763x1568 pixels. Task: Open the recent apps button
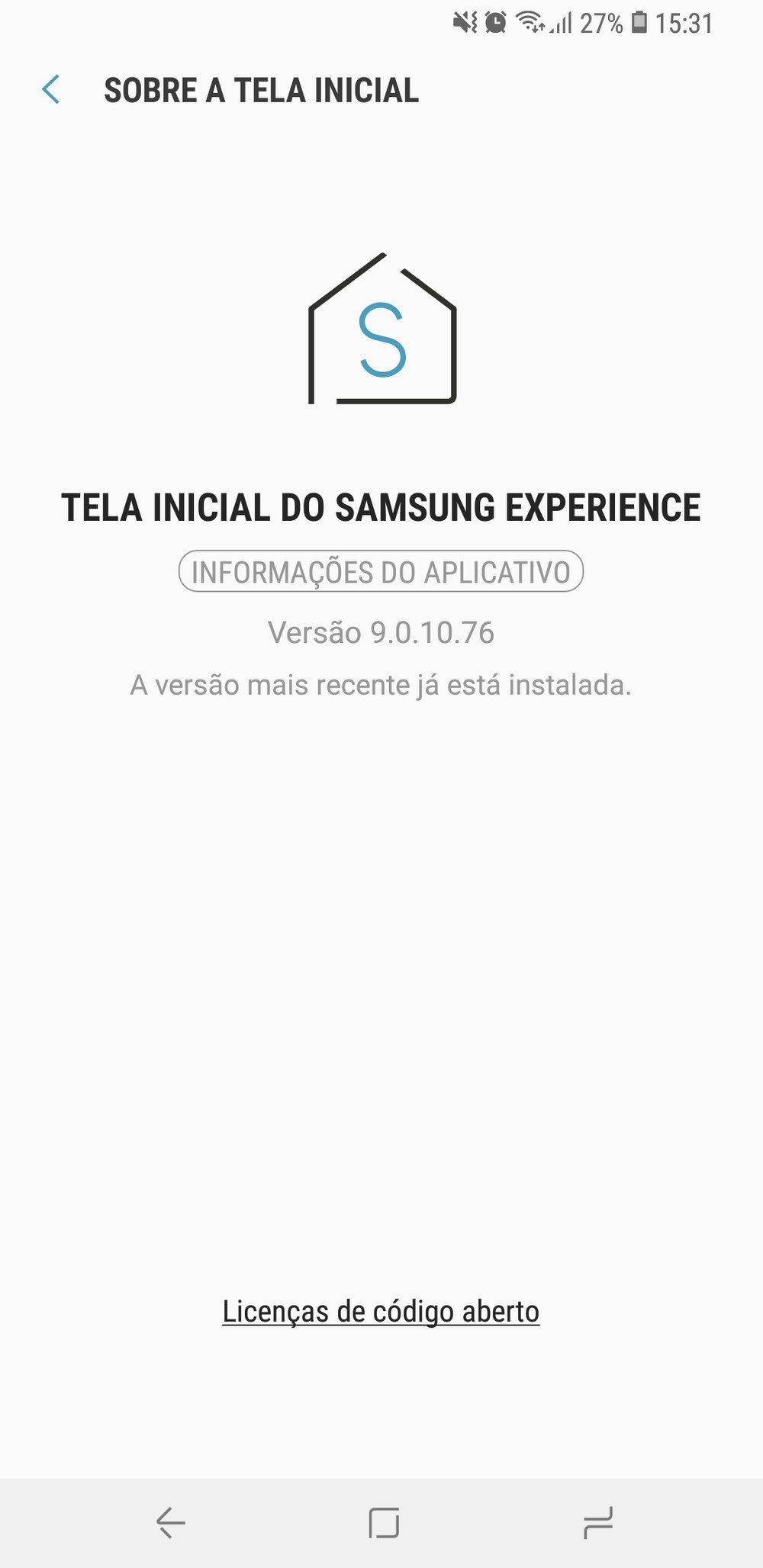pyautogui.click(x=597, y=1522)
